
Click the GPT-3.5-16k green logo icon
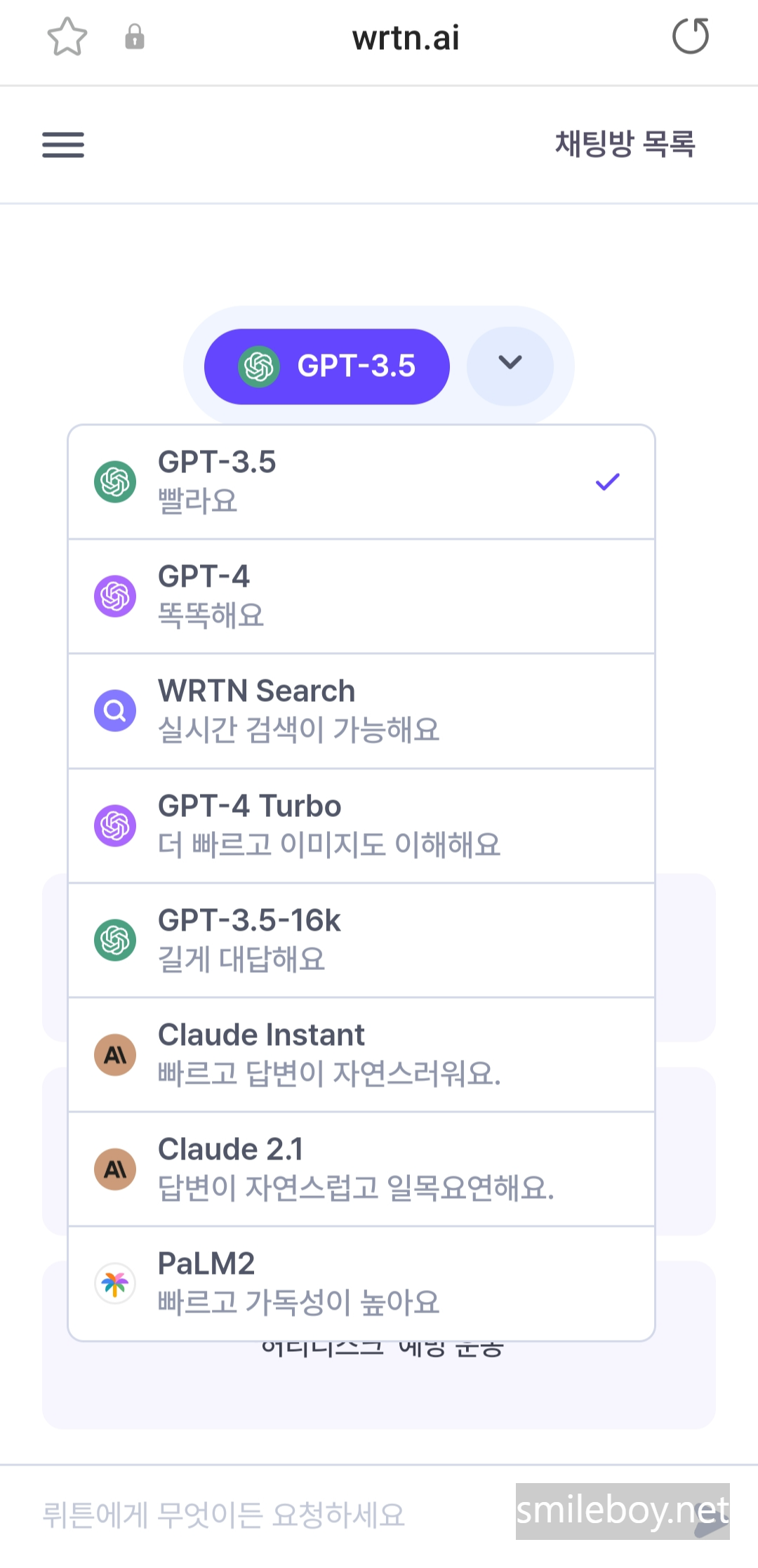click(x=115, y=941)
